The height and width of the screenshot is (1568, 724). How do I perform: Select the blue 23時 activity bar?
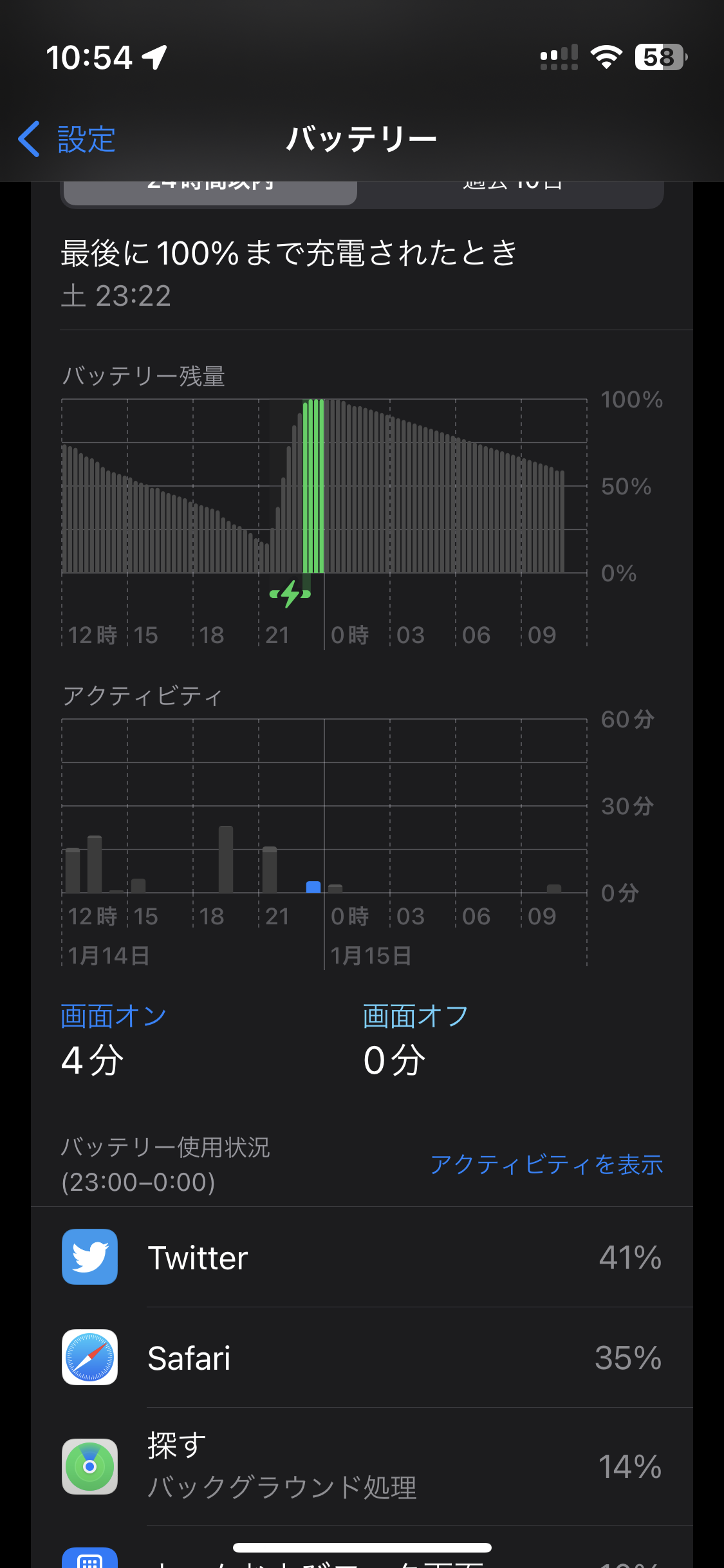[x=313, y=886]
